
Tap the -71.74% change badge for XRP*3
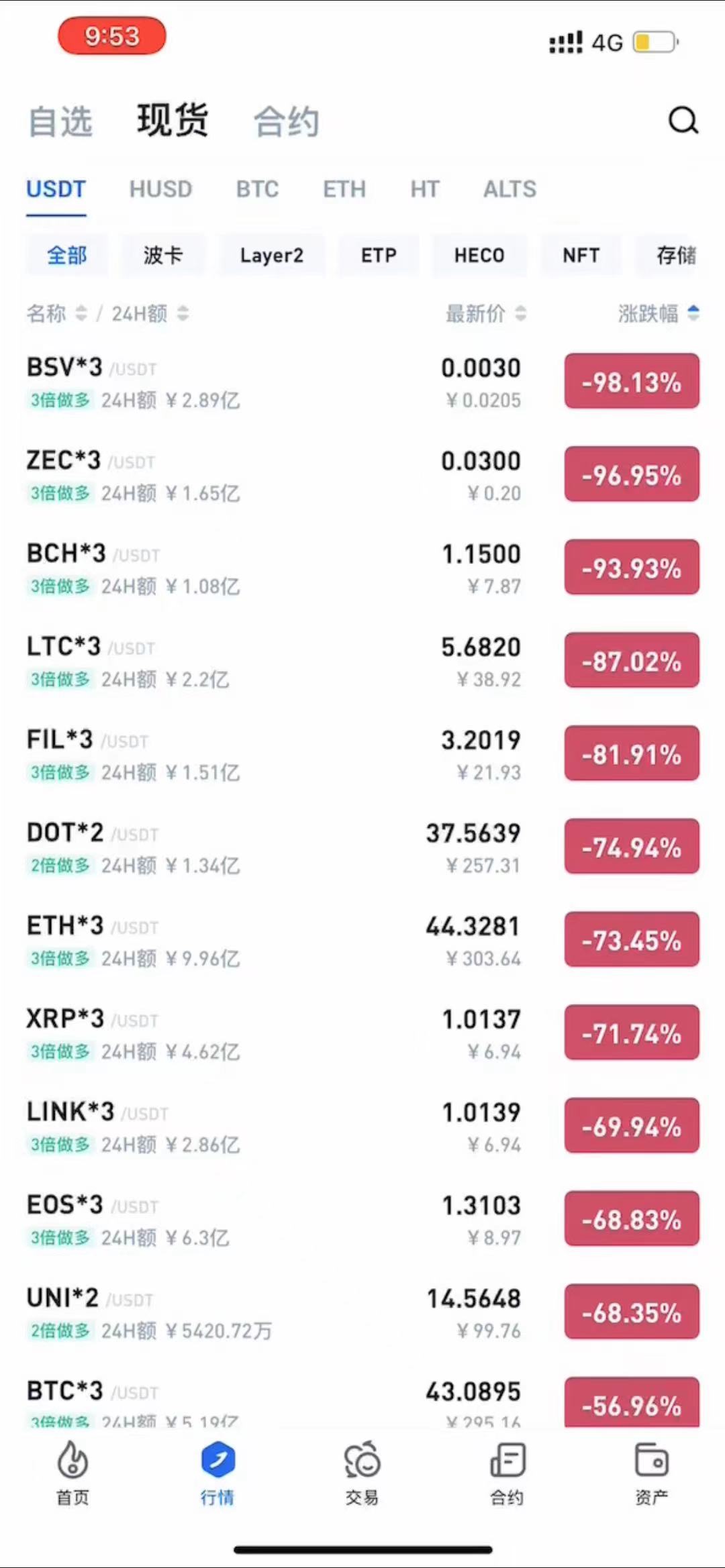[x=631, y=1033]
